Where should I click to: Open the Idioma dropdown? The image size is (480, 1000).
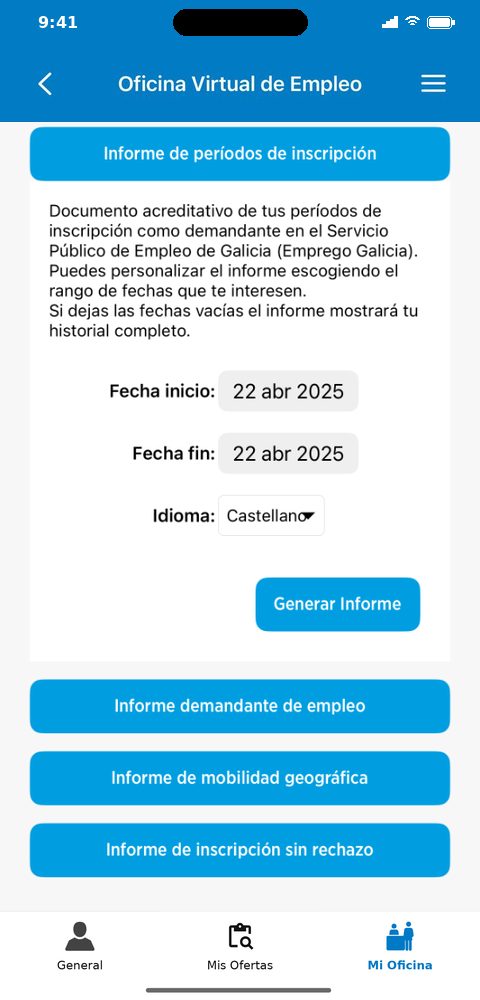(x=272, y=515)
